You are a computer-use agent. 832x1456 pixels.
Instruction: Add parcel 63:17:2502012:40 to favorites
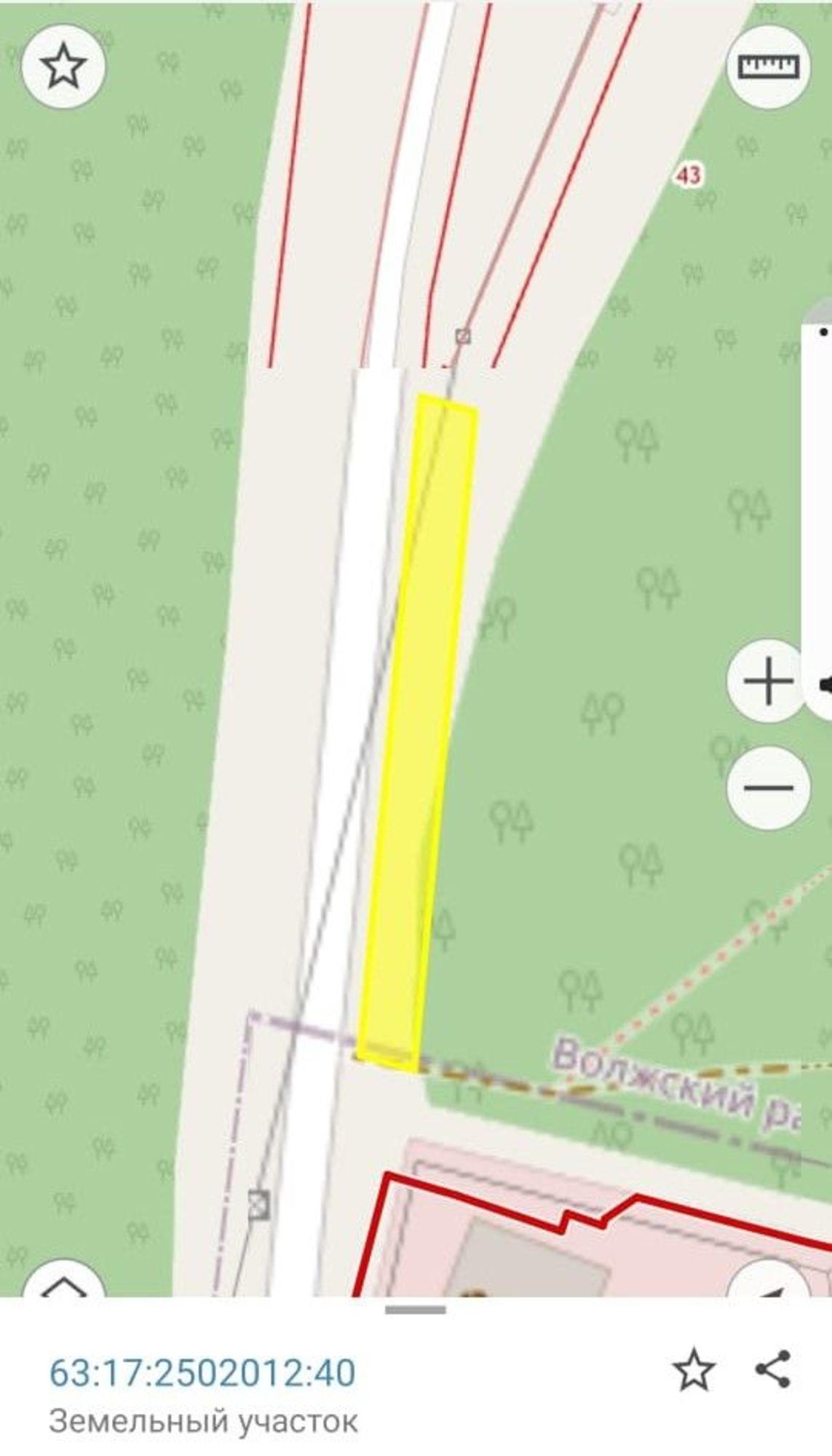tap(693, 1369)
